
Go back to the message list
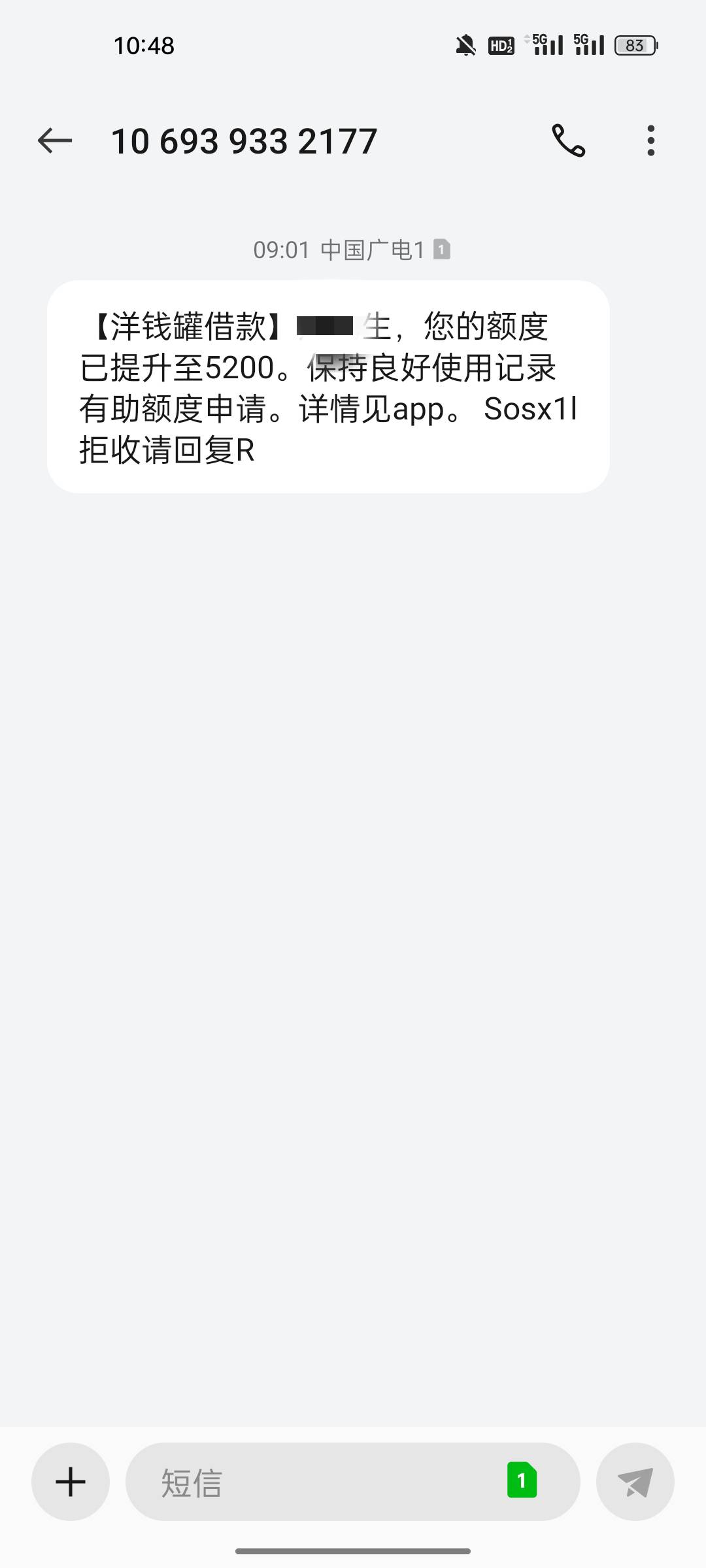(x=55, y=140)
